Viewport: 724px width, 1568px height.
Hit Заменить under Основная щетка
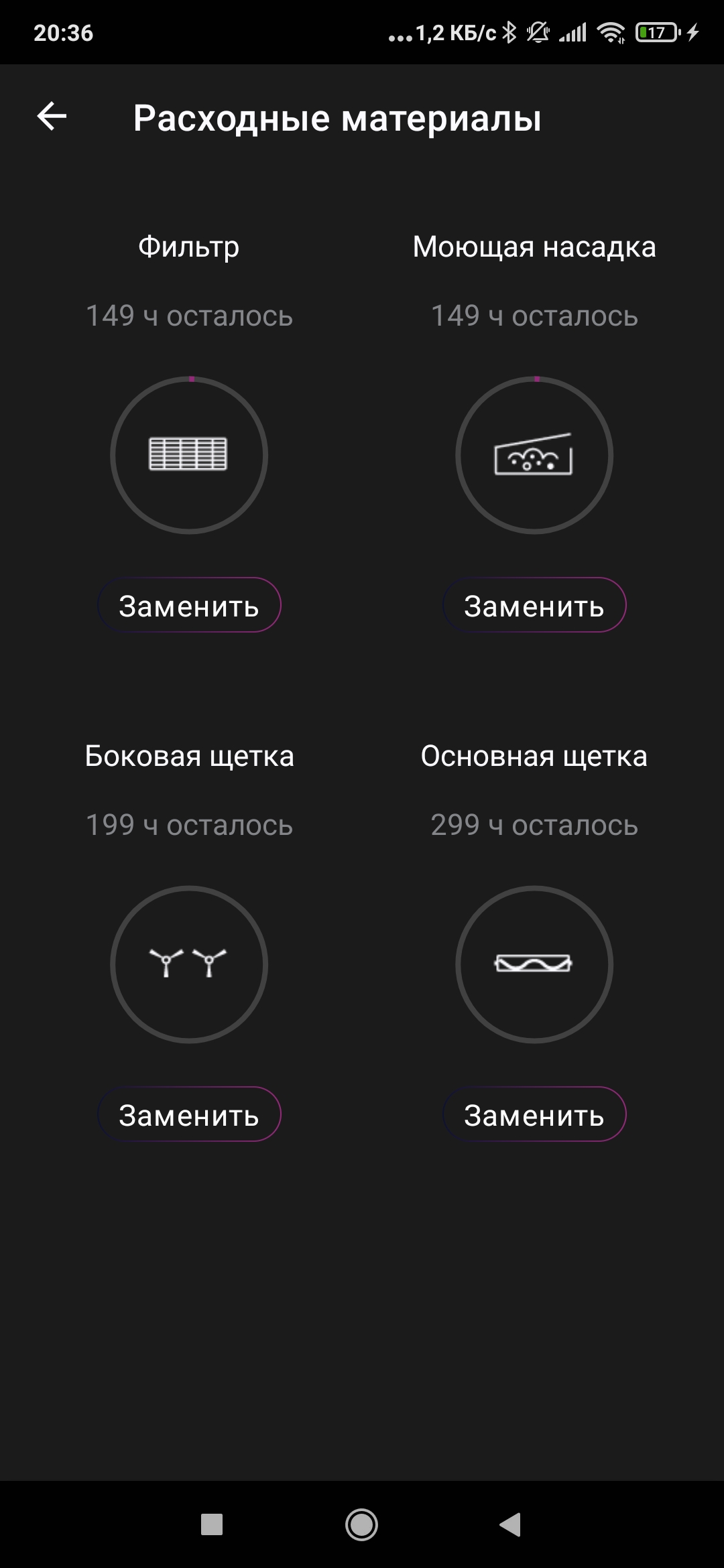pos(534,1114)
